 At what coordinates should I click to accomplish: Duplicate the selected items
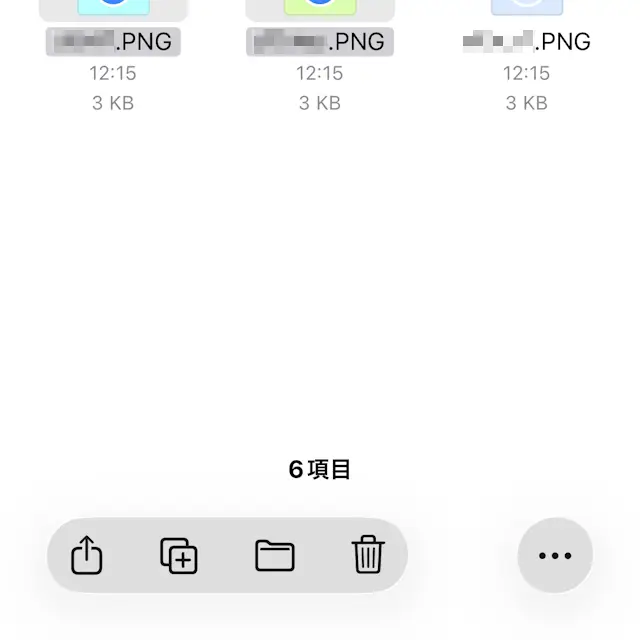(180, 555)
